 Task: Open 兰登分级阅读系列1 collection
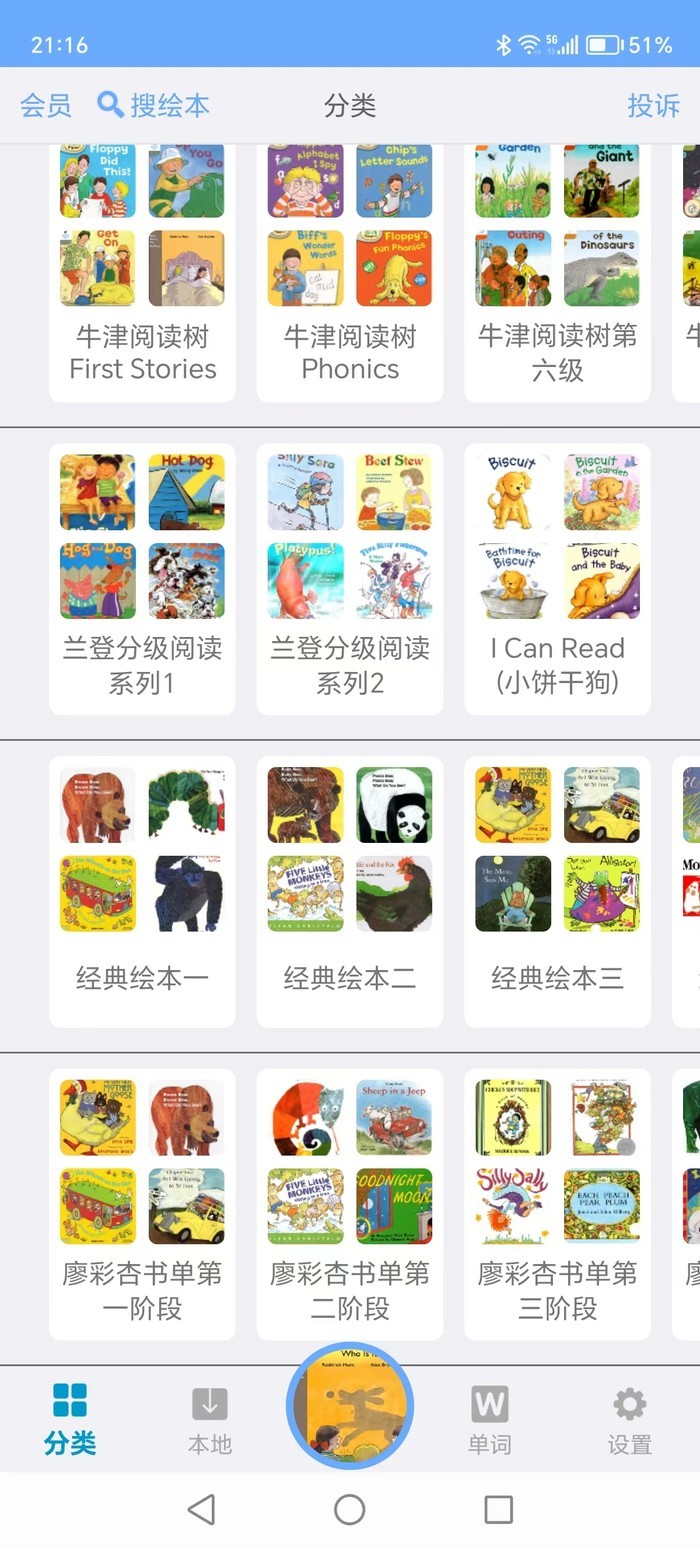[x=142, y=579]
